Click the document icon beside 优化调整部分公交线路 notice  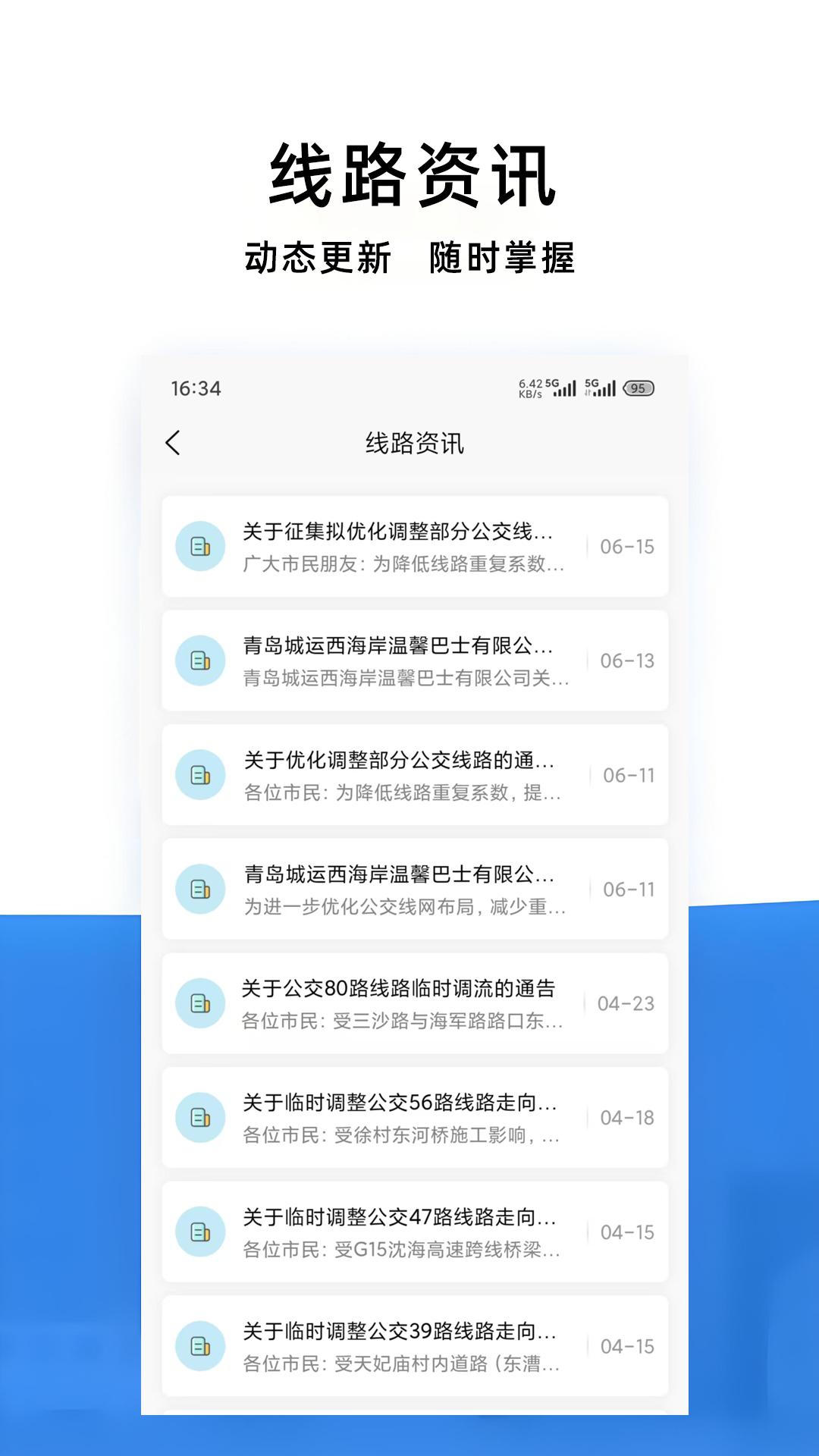(199, 775)
